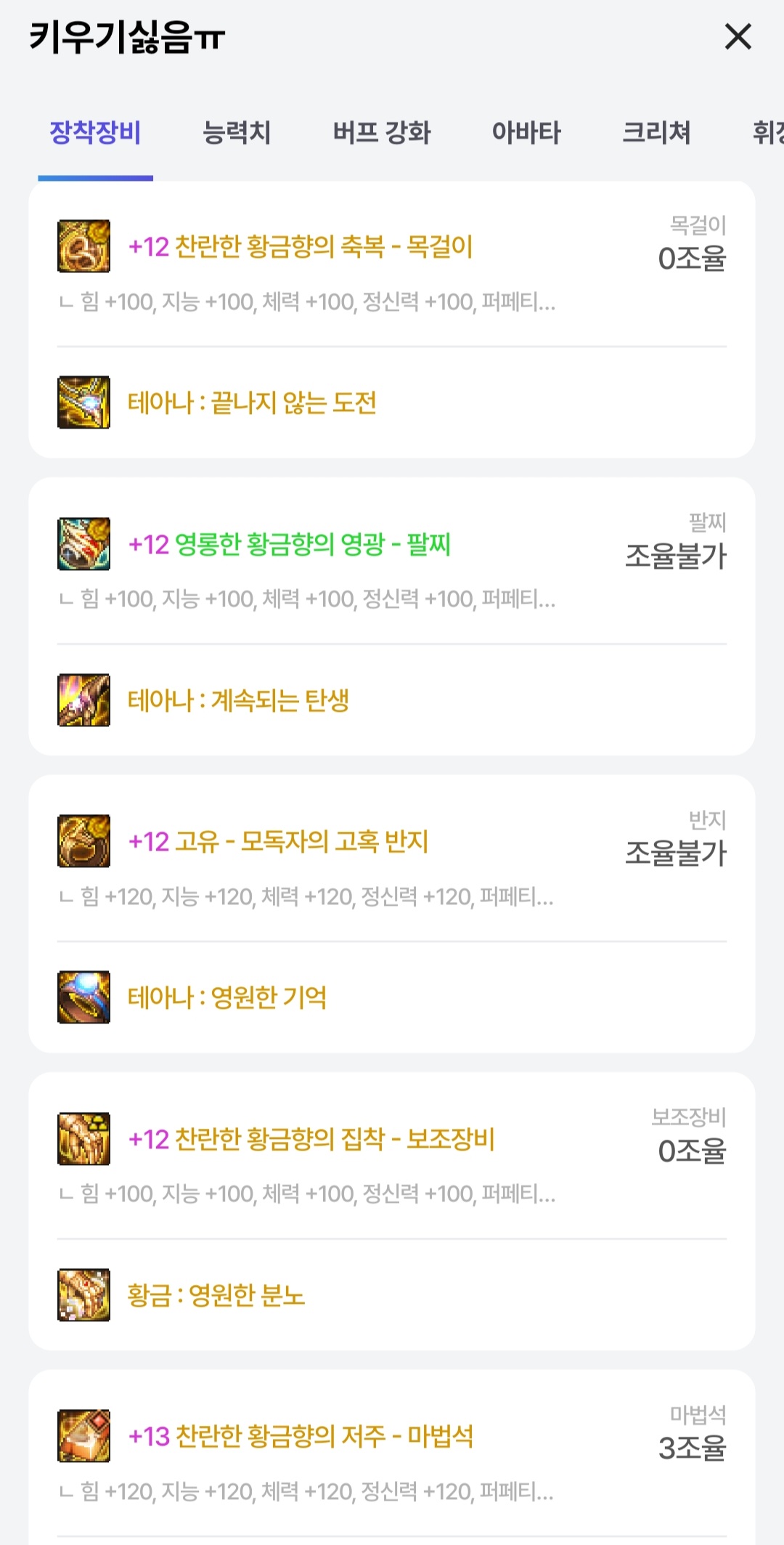784x1545 pixels.
Task: View 테아나 : 영원한 기억 details
Action: (x=227, y=997)
